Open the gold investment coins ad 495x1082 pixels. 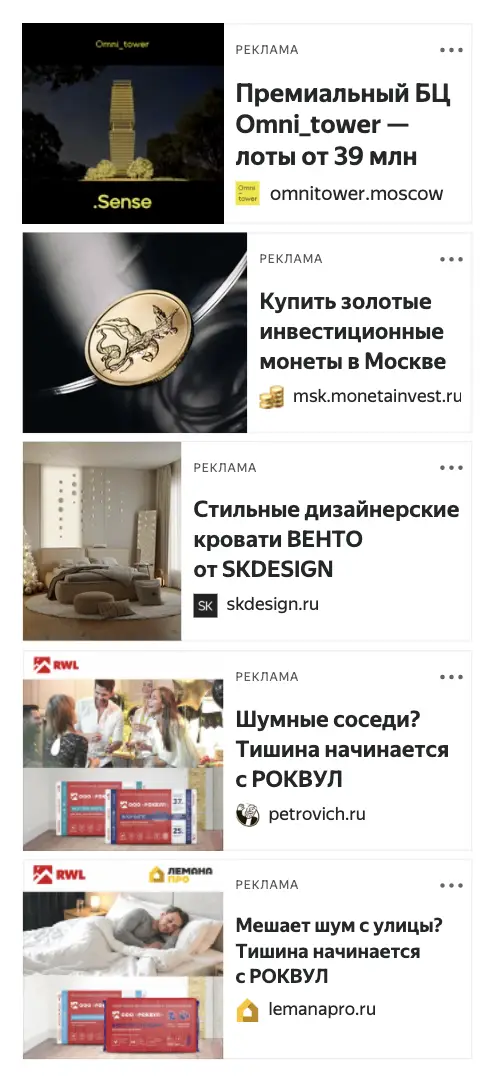353,332
